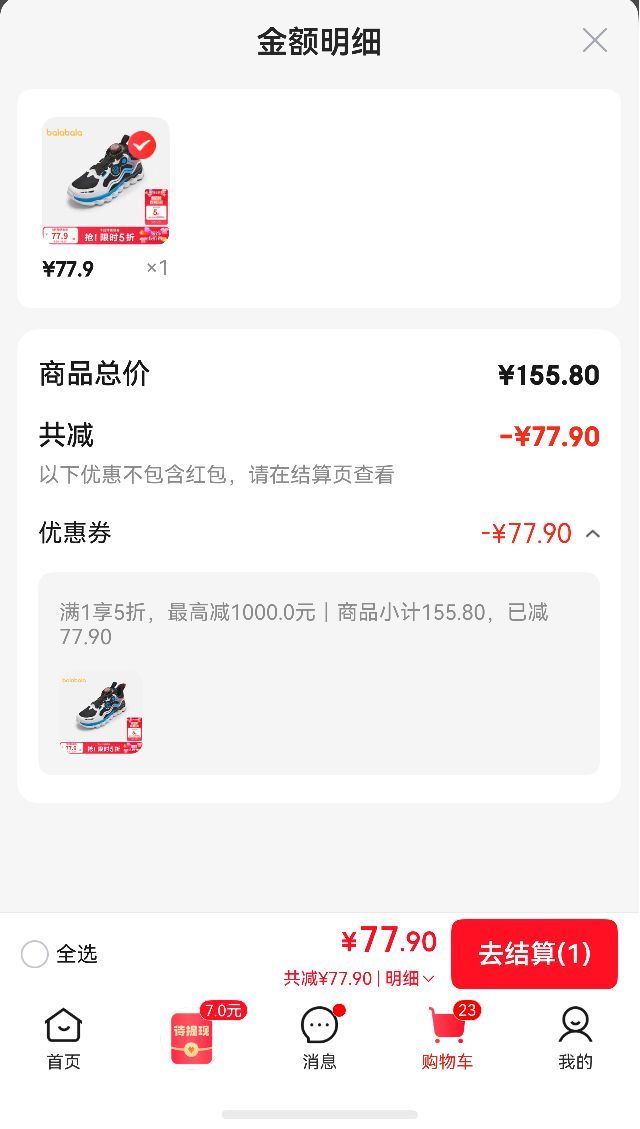Go to the 首页 tab
This screenshot has width=640, height=1129.
tap(63, 1038)
